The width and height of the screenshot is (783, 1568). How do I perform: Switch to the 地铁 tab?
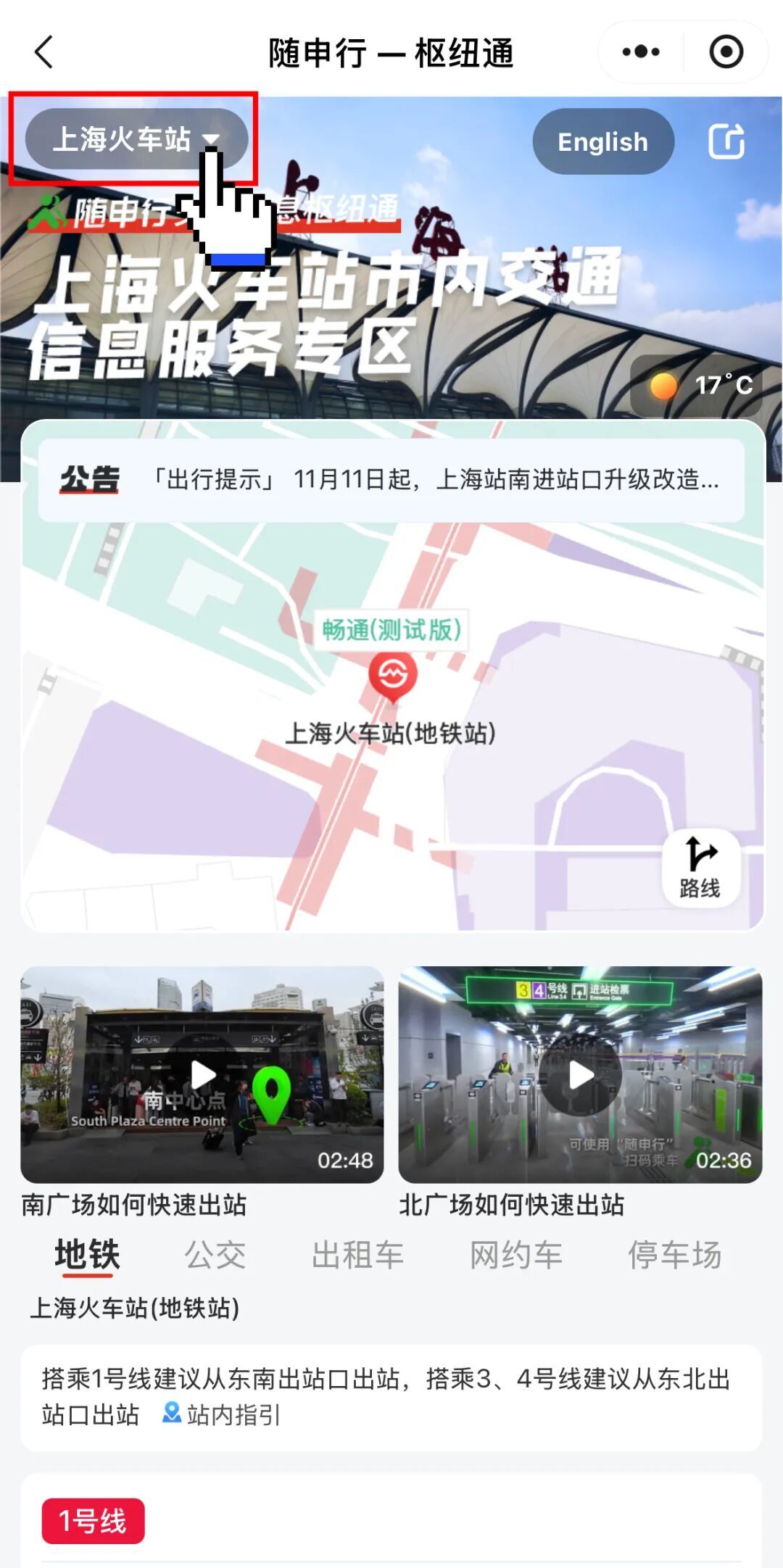pyautogui.click(x=87, y=1254)
